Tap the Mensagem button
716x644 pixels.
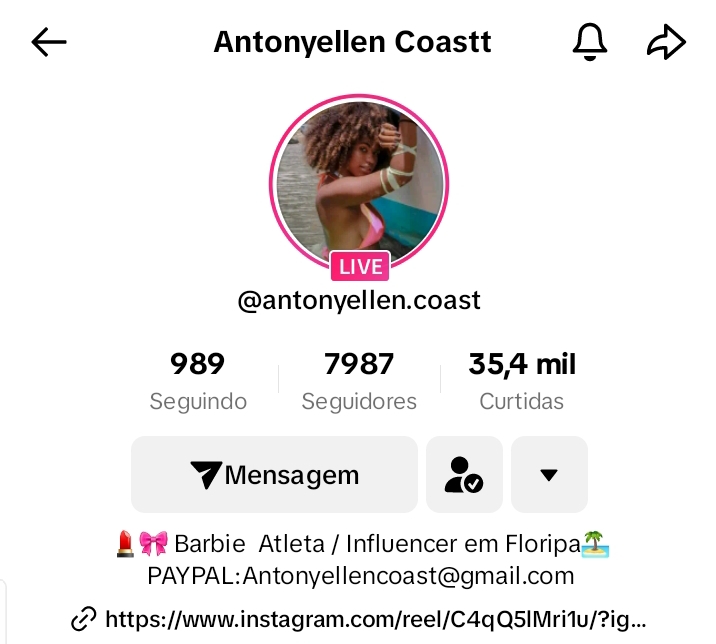coord(274,474)
